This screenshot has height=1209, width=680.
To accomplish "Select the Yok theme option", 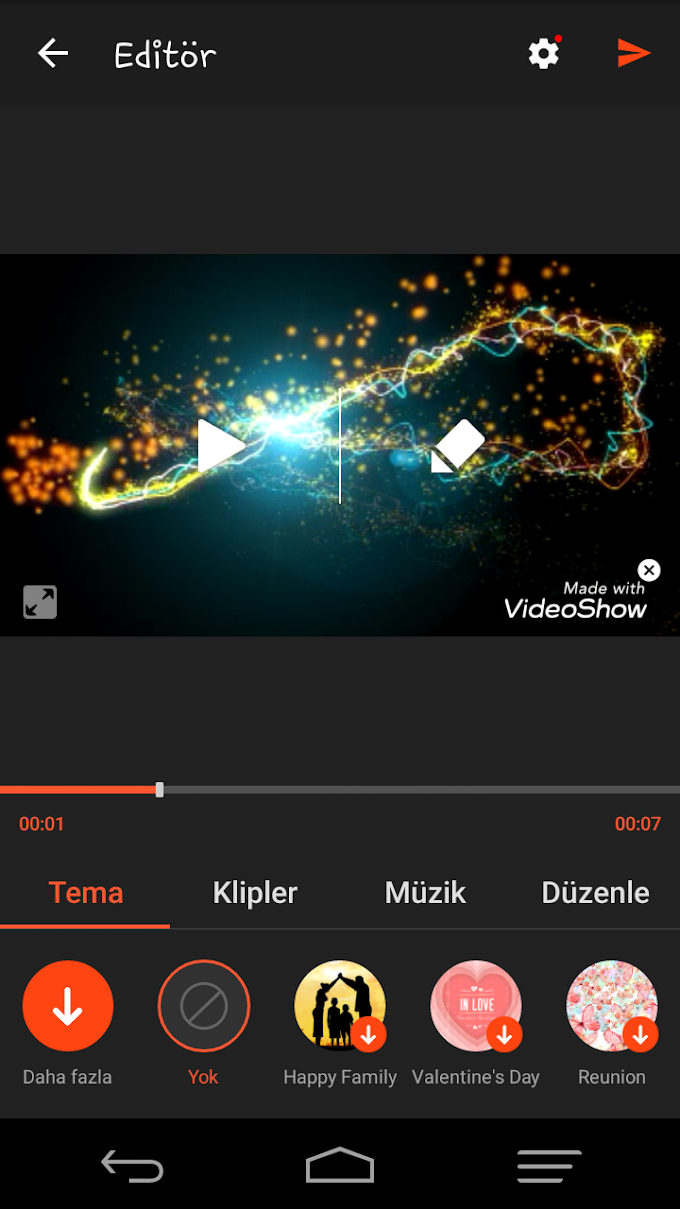I will tap(204, 1006).
